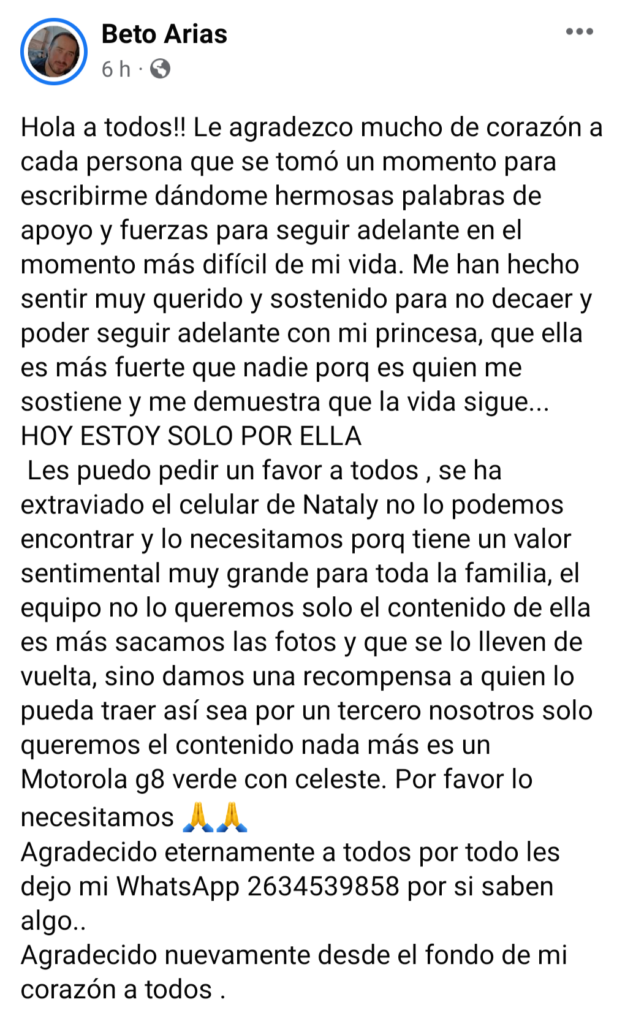Tap the public audience globe icon
The width and height of the screenshot is (625, 1024).
click(x=159, y=70)
